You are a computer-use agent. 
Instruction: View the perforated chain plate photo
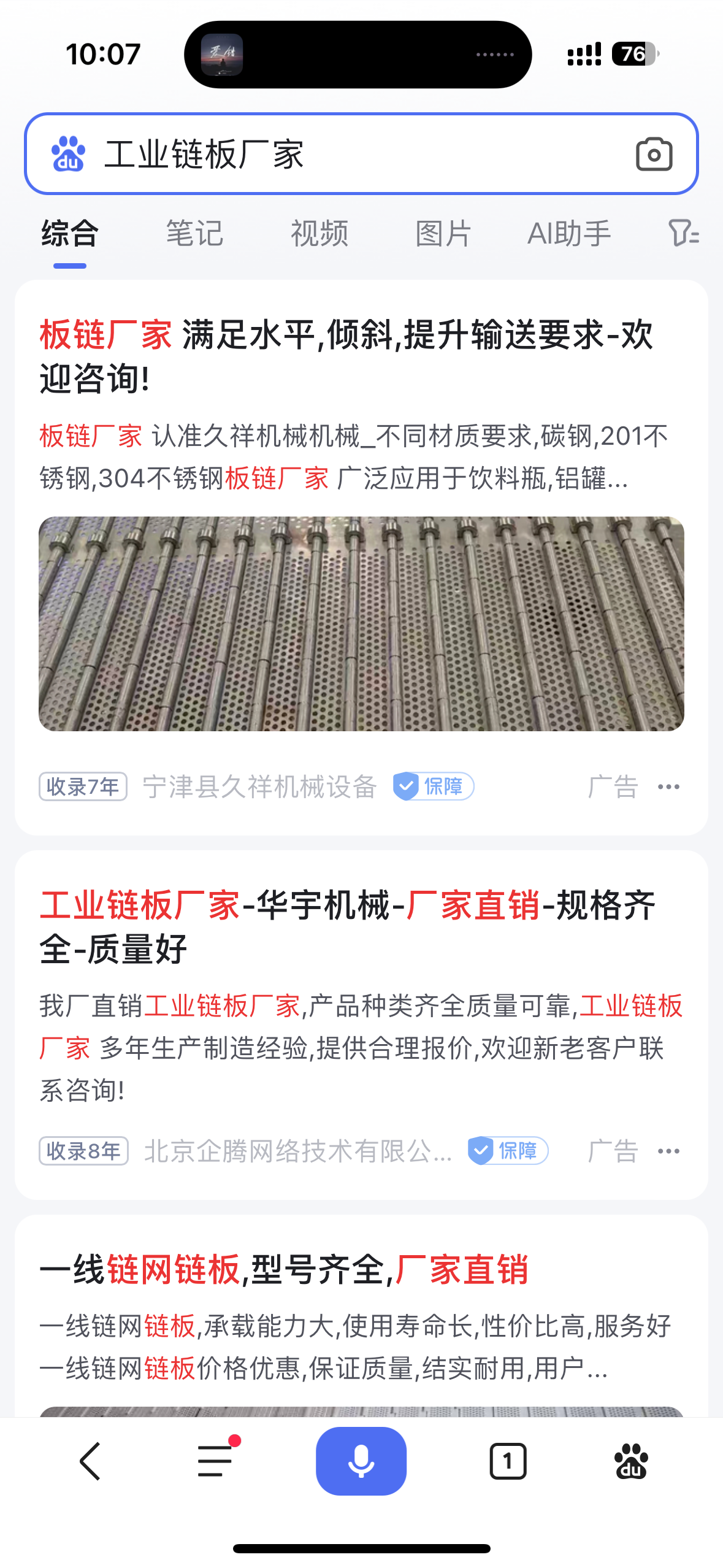pos(361,623)
